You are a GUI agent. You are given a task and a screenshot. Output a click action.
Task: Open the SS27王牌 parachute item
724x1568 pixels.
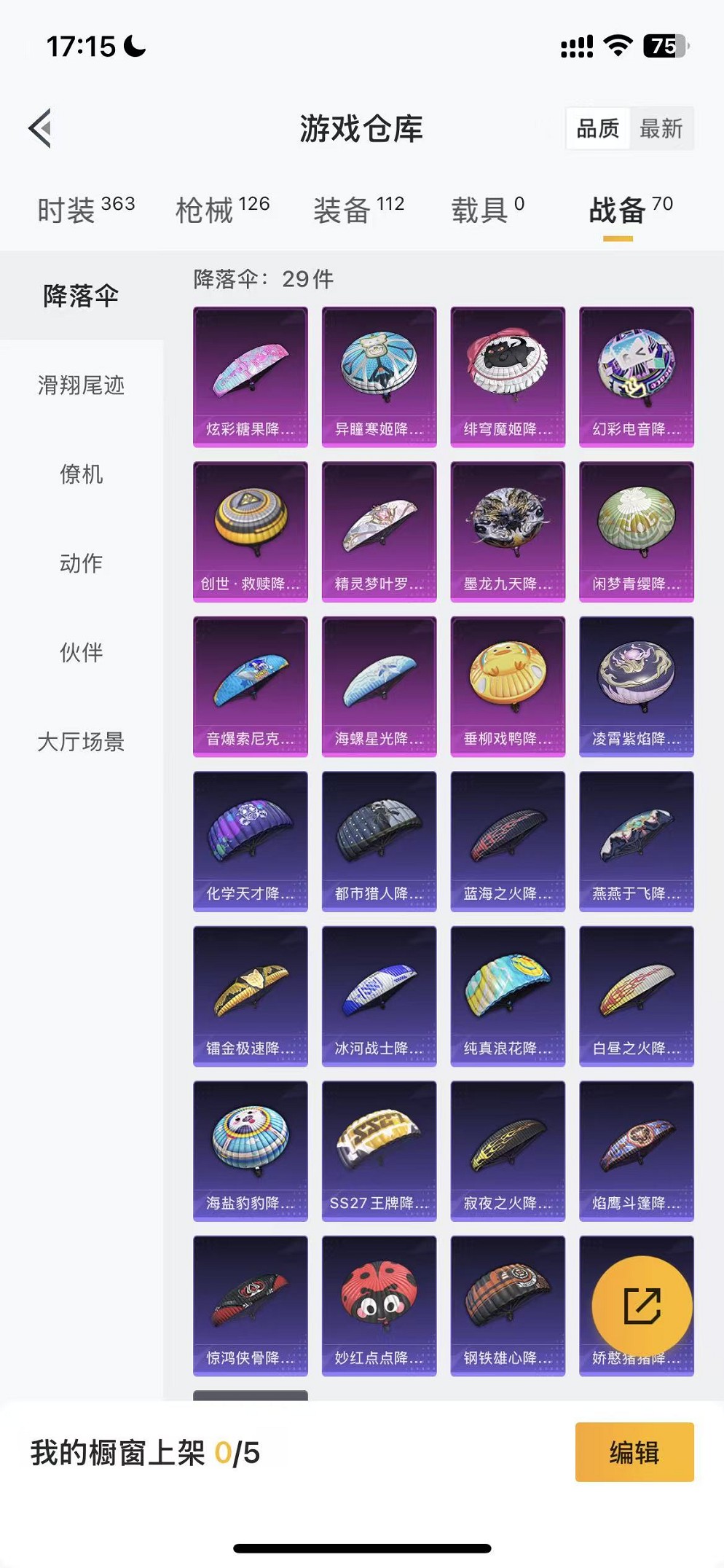379,1150
